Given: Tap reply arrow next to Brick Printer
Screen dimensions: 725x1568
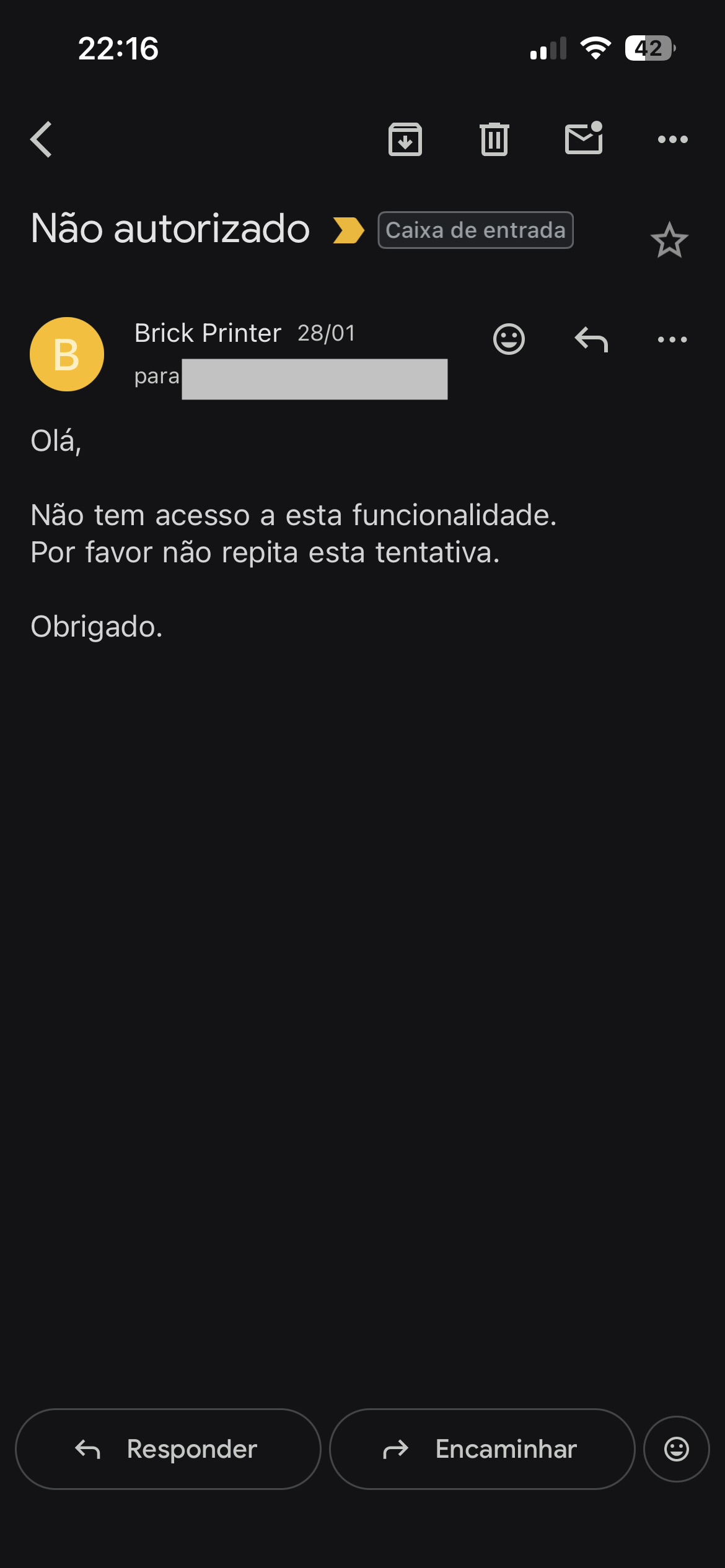Looking at the screenshot, I should click(591, 339).
